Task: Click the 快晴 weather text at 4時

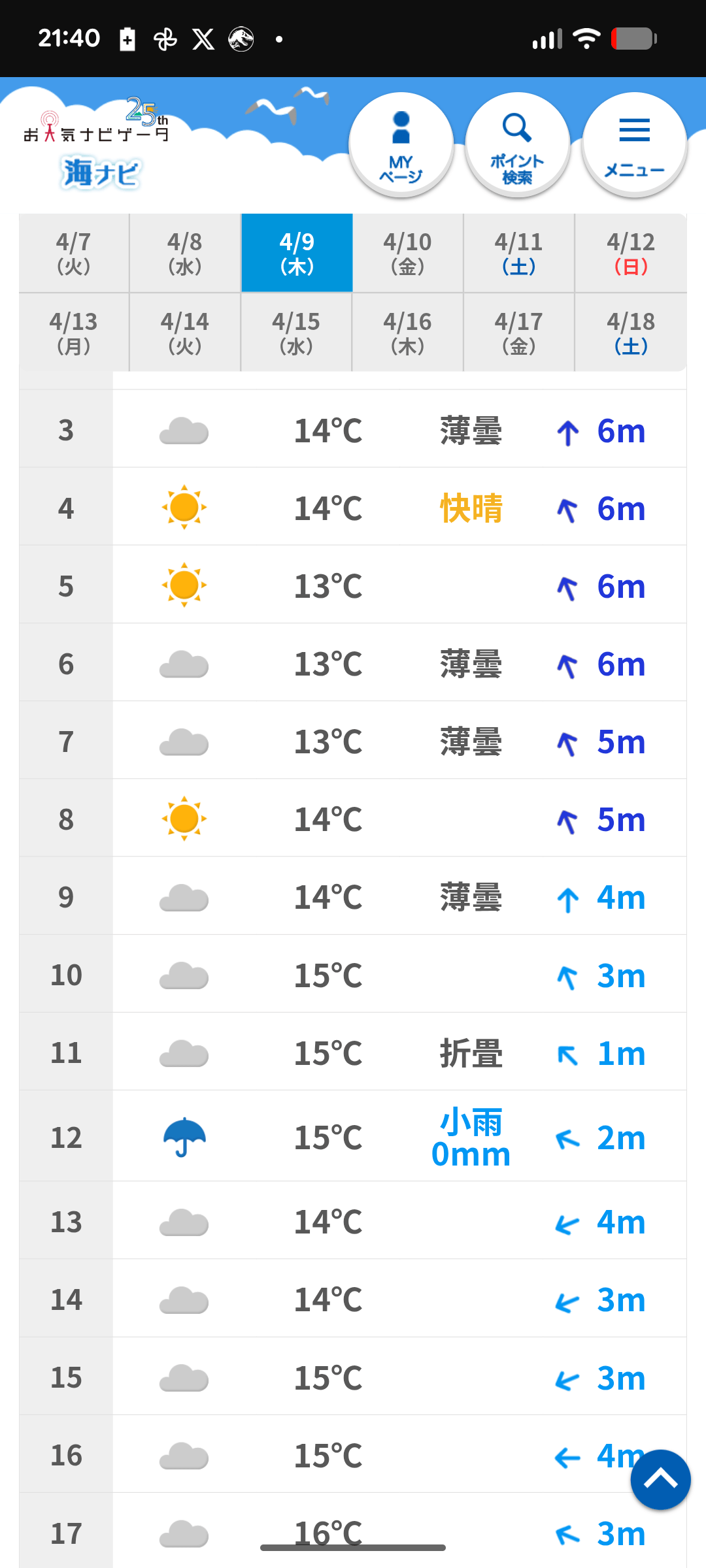Action: [x=471, y=507]
